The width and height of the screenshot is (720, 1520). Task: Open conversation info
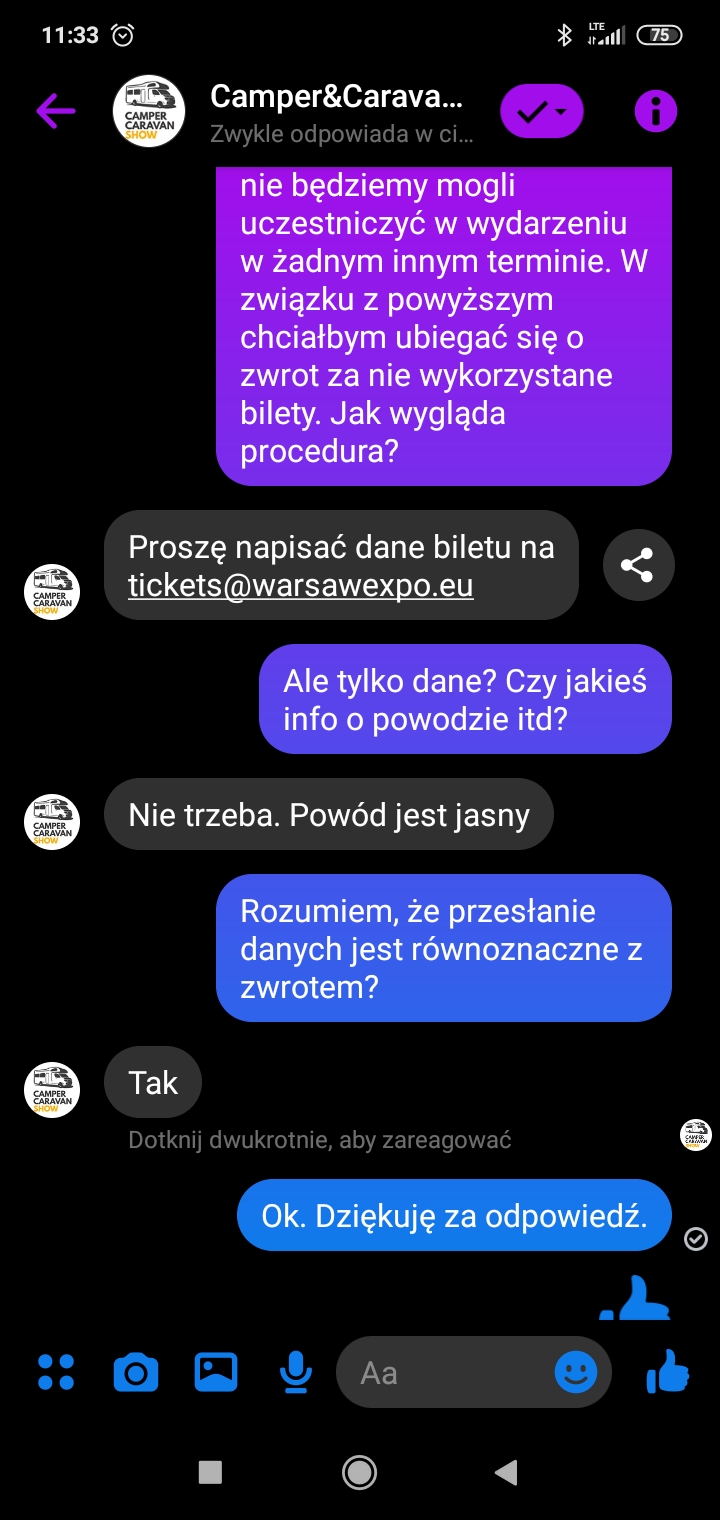(656, 112)
